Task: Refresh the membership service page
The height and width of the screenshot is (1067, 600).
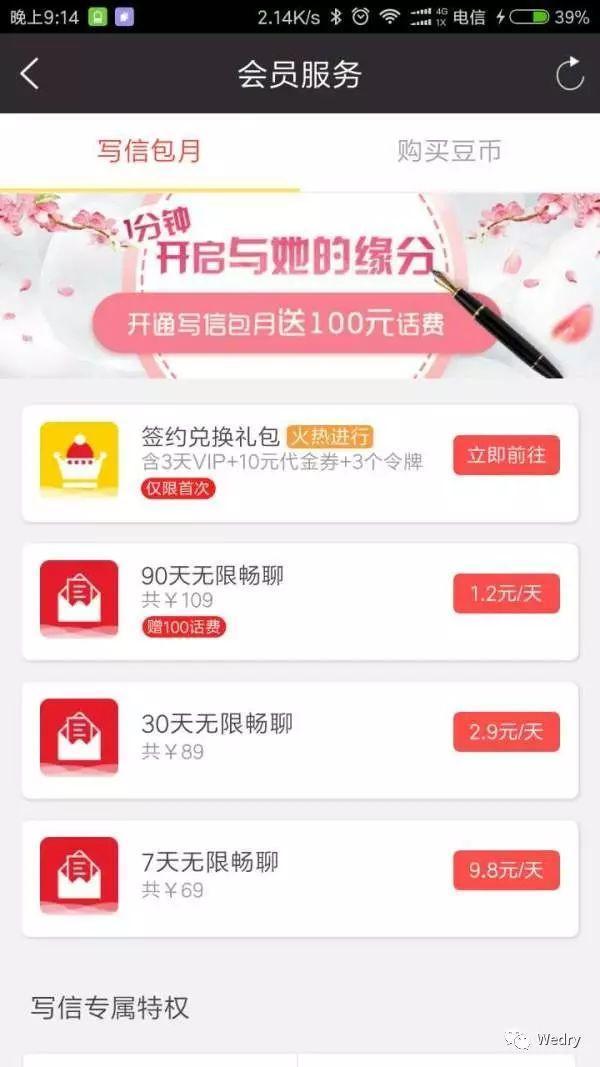Action: click(x=569, y=74)
